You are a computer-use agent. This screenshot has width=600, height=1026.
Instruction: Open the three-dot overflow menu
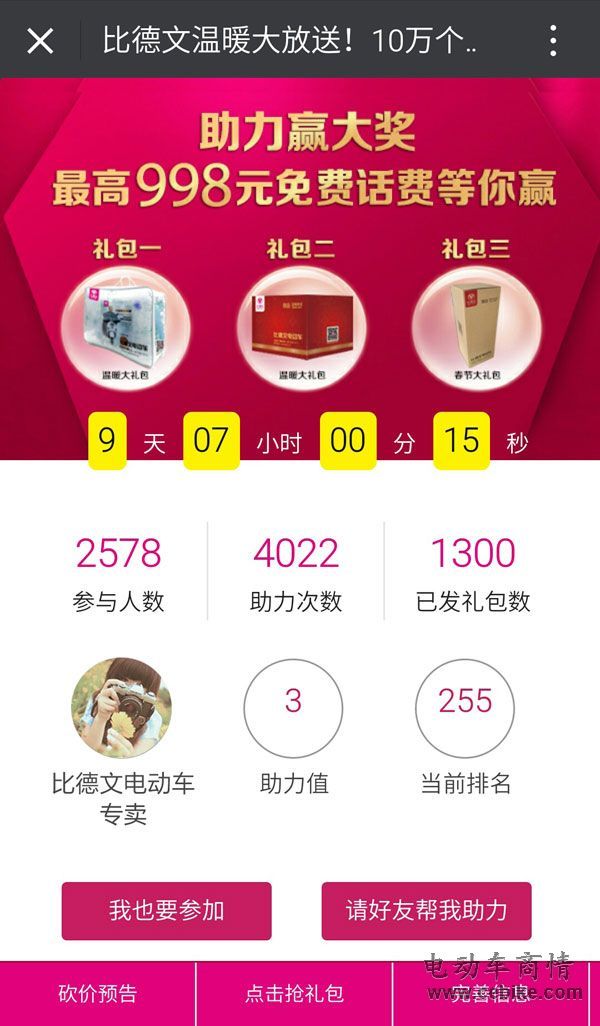553,41
